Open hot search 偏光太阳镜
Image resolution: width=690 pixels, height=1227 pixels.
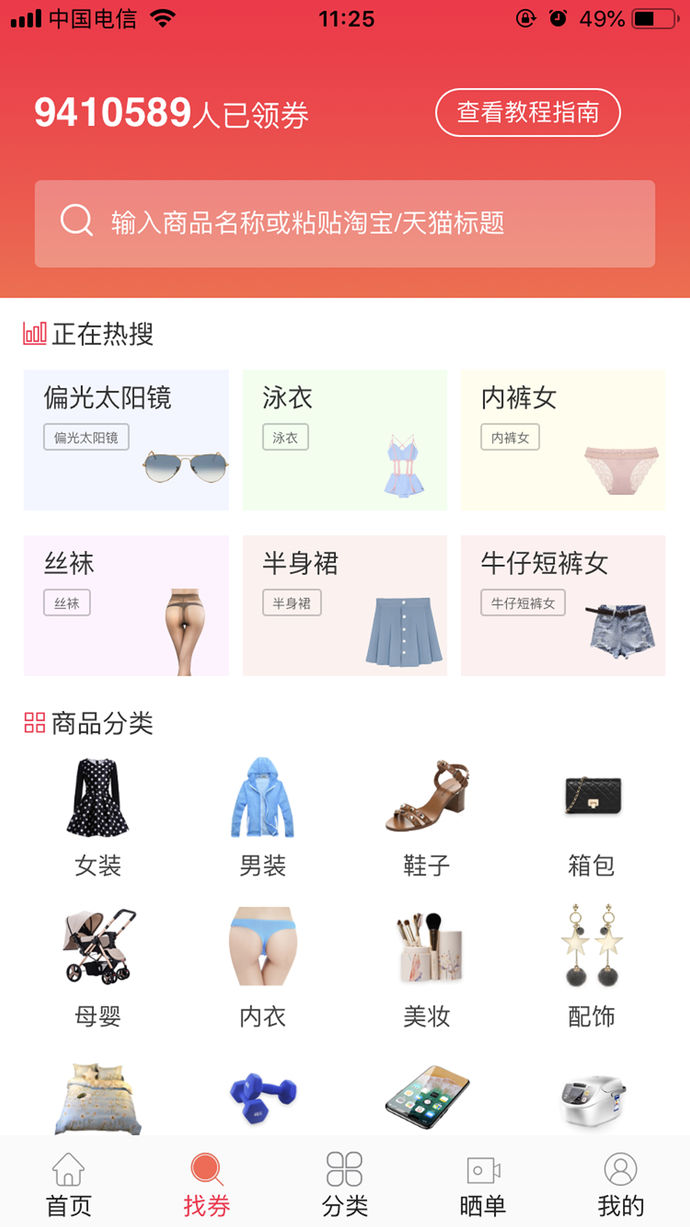point(126,440)
